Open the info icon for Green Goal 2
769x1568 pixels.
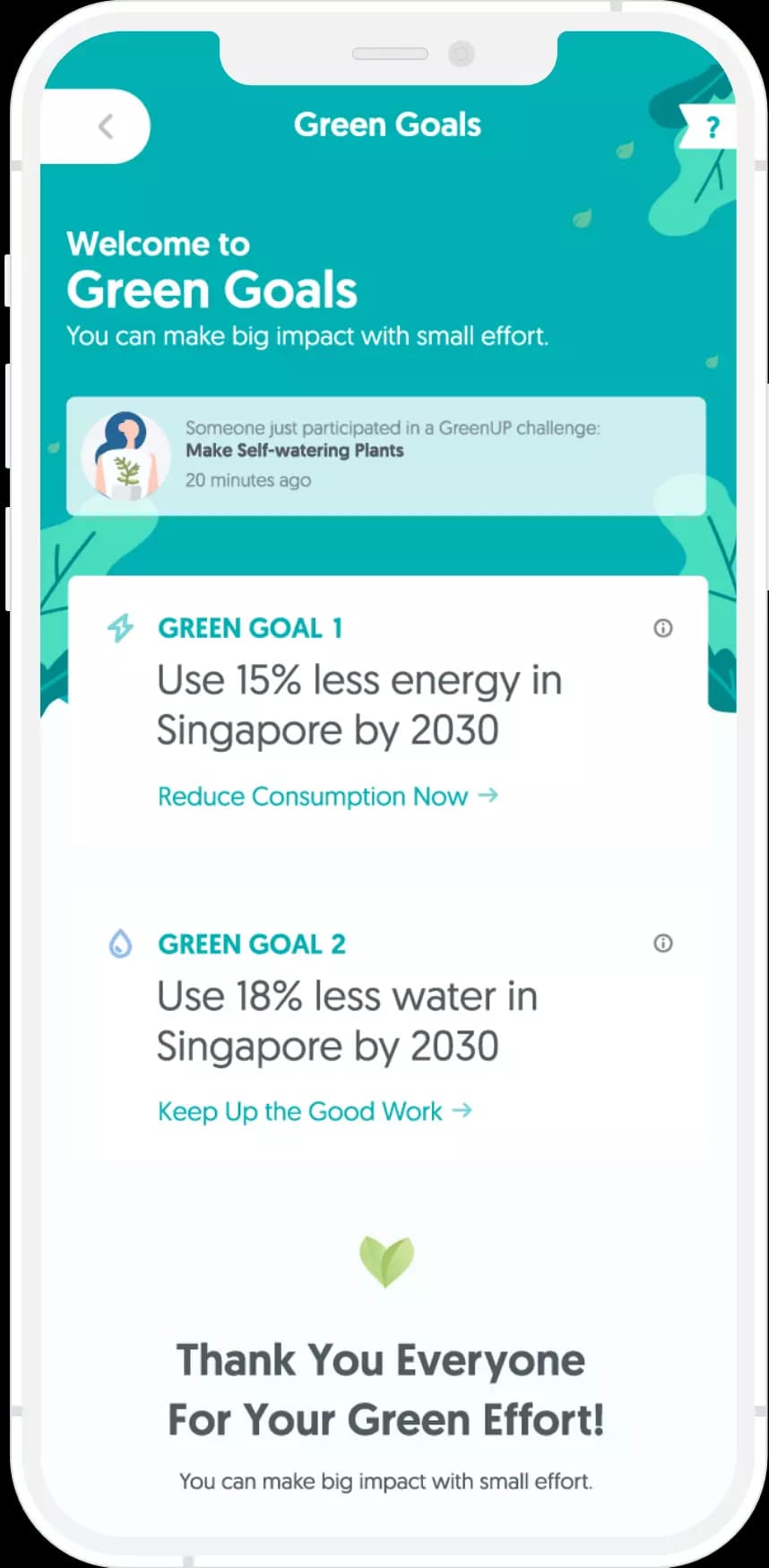coord(663,943)
